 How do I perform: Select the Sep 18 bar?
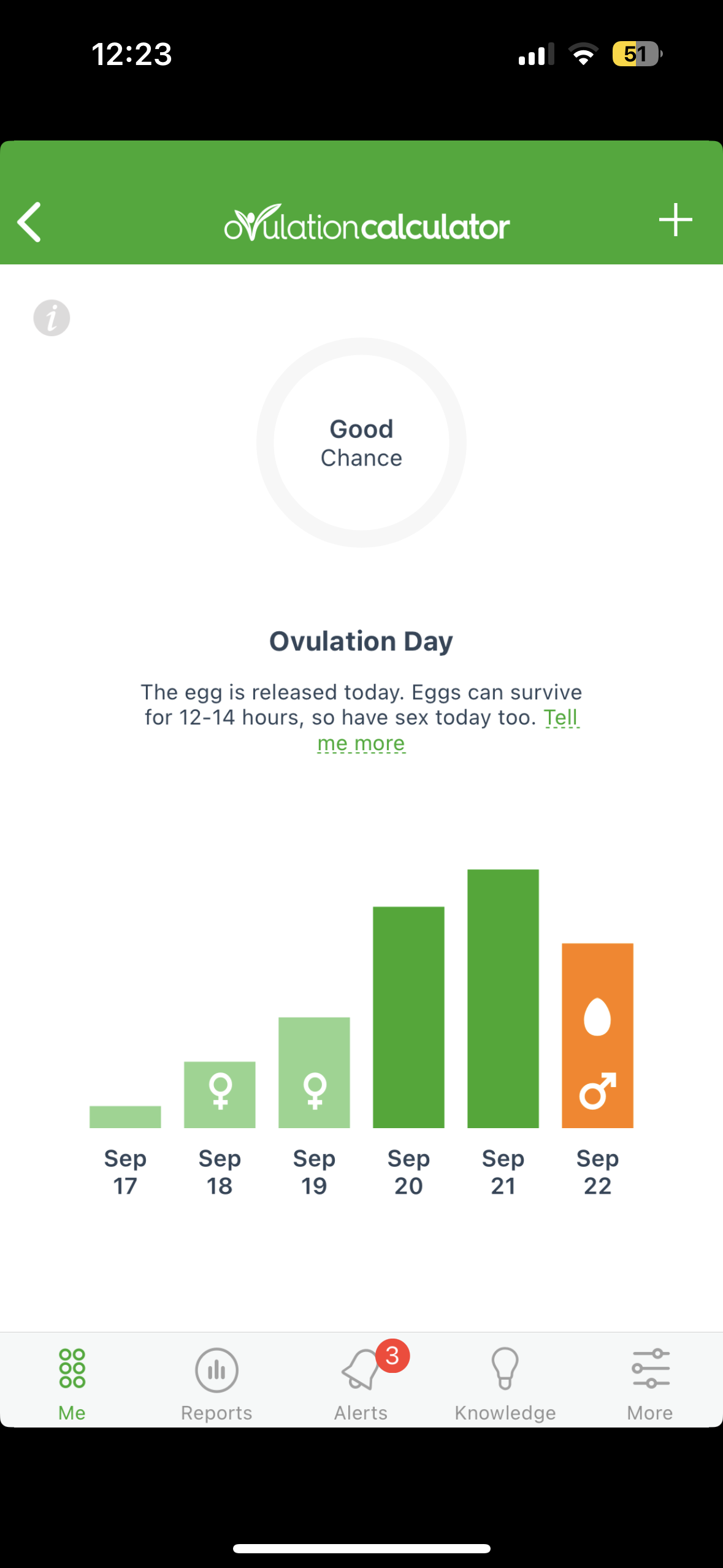tap(220, 1094)
